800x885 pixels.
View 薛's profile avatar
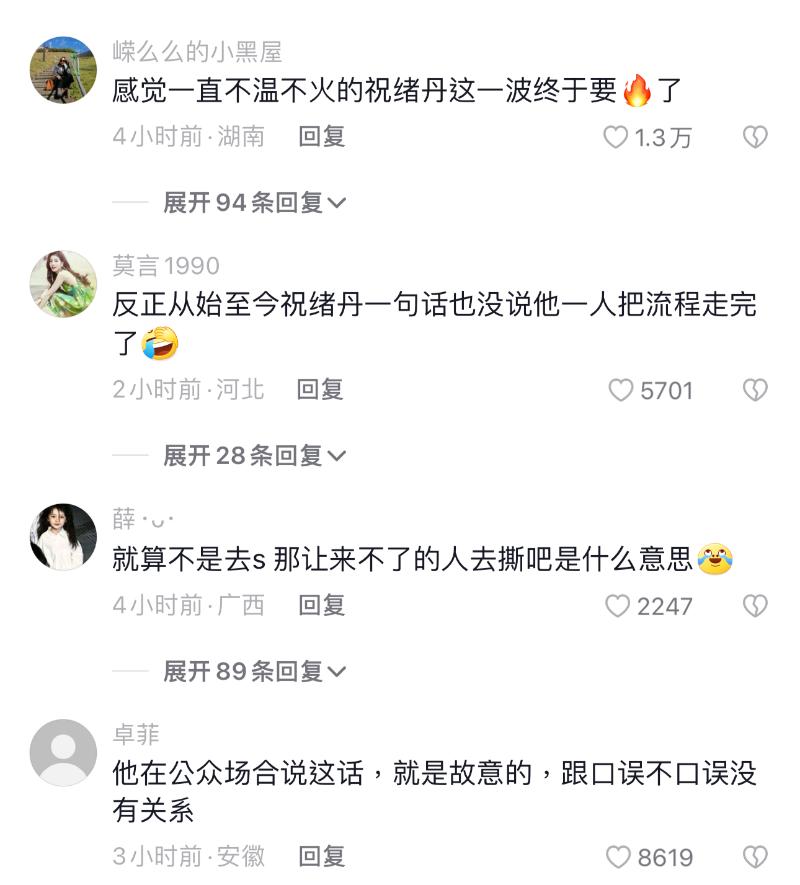point(63,537)
